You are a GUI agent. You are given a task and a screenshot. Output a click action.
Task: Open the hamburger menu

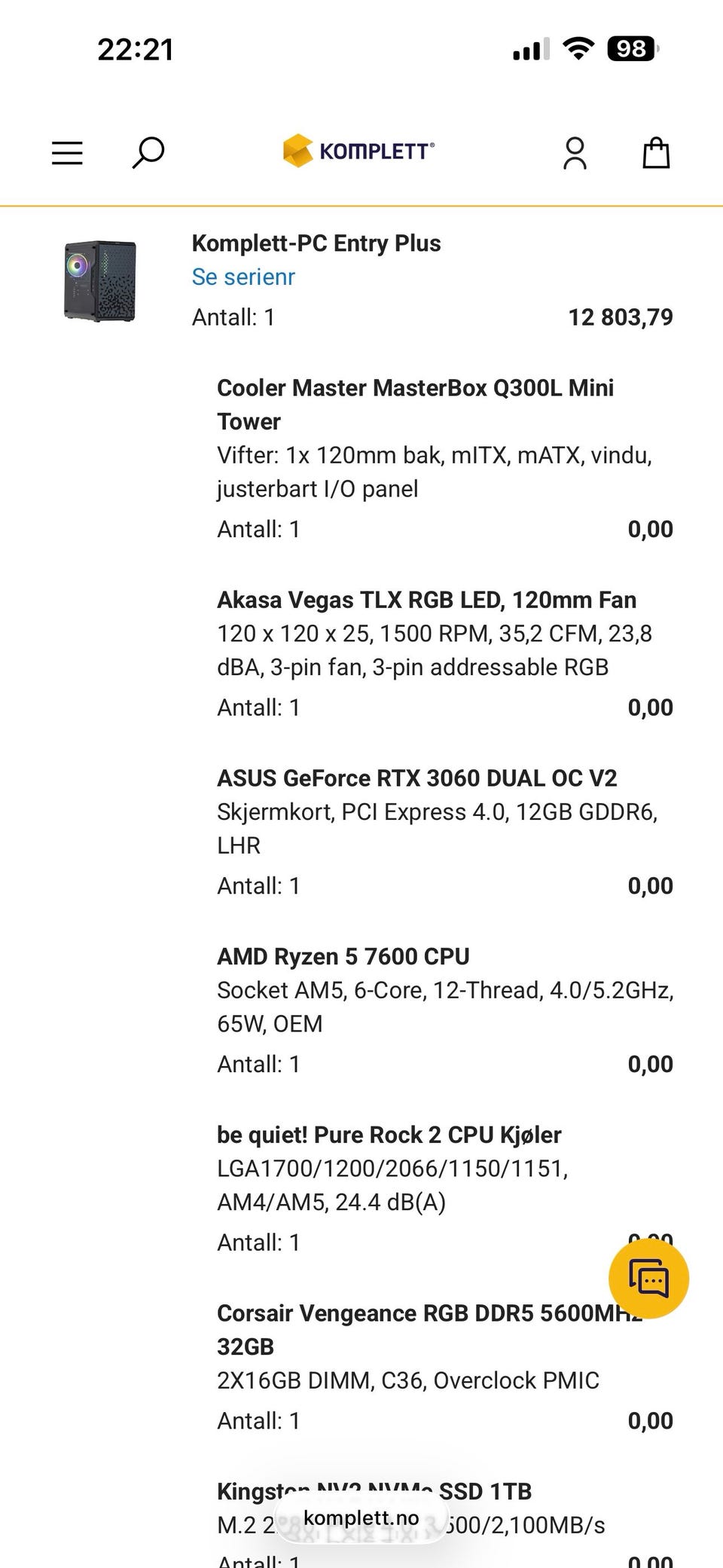(x=67, y=153)
